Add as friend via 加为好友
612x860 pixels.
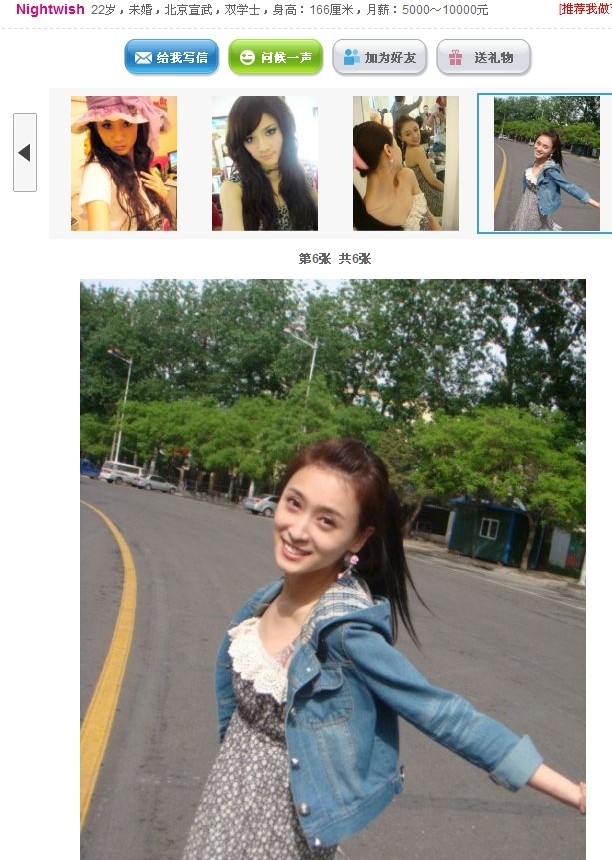tap(379, 57)
